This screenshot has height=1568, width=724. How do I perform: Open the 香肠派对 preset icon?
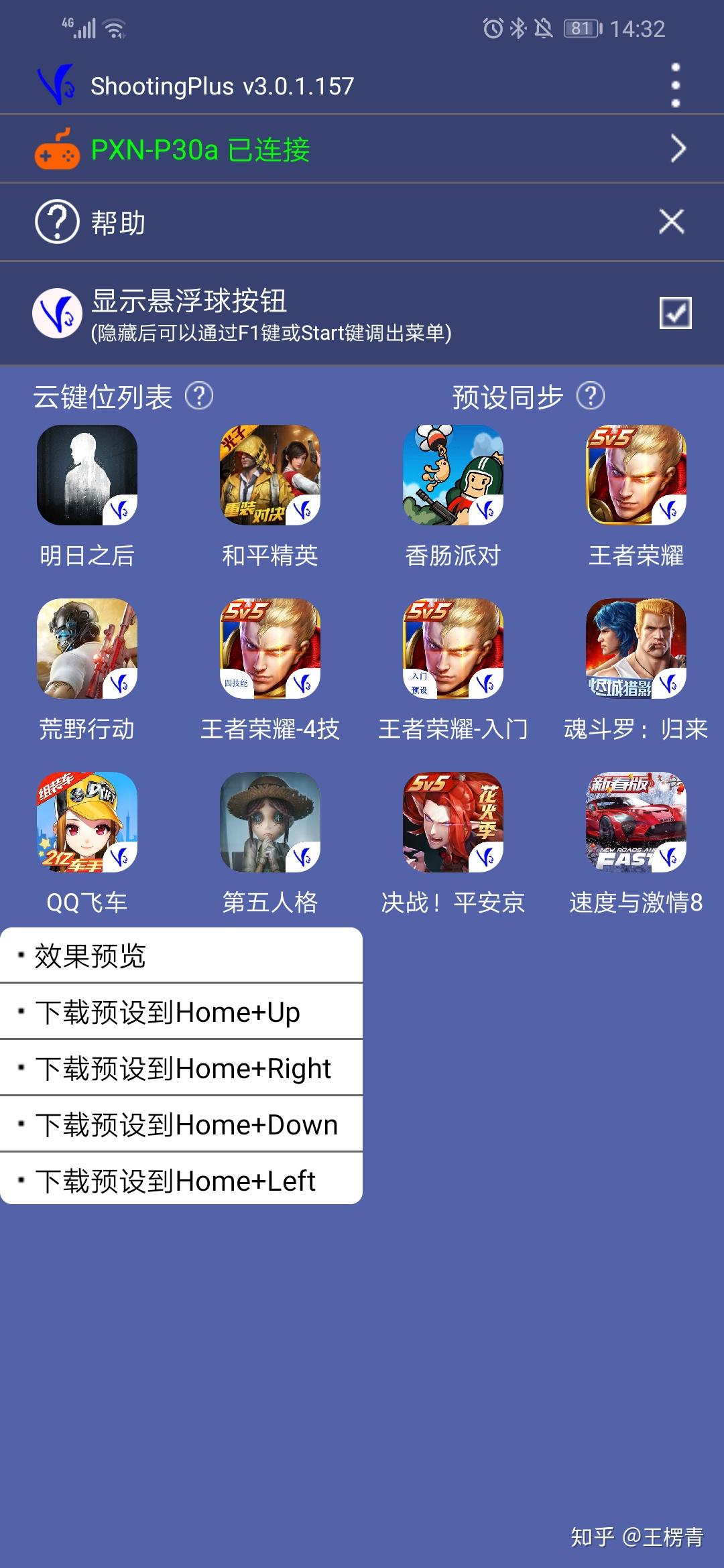[452, 476]
